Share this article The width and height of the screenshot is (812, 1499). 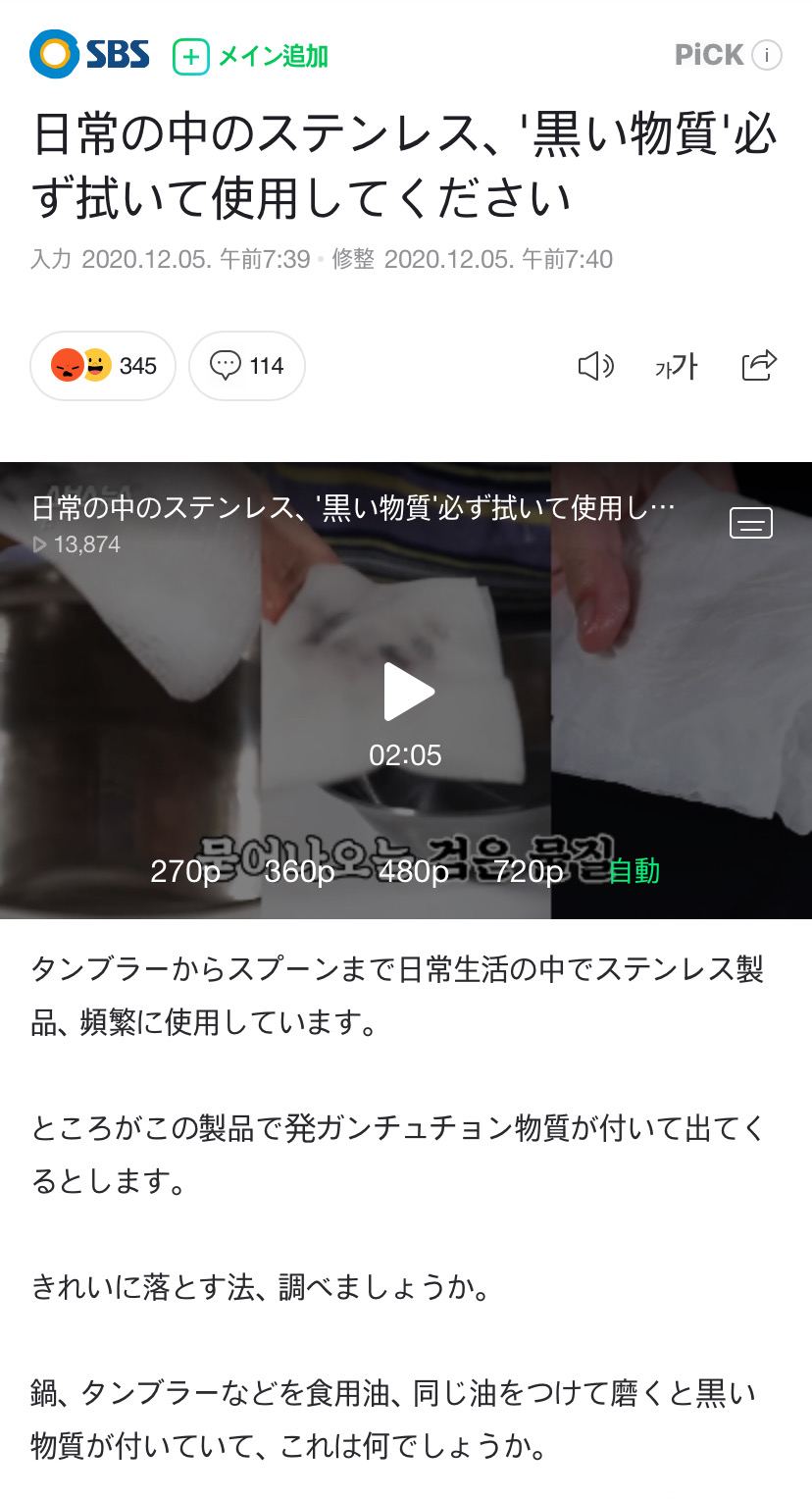pos(759,366)
